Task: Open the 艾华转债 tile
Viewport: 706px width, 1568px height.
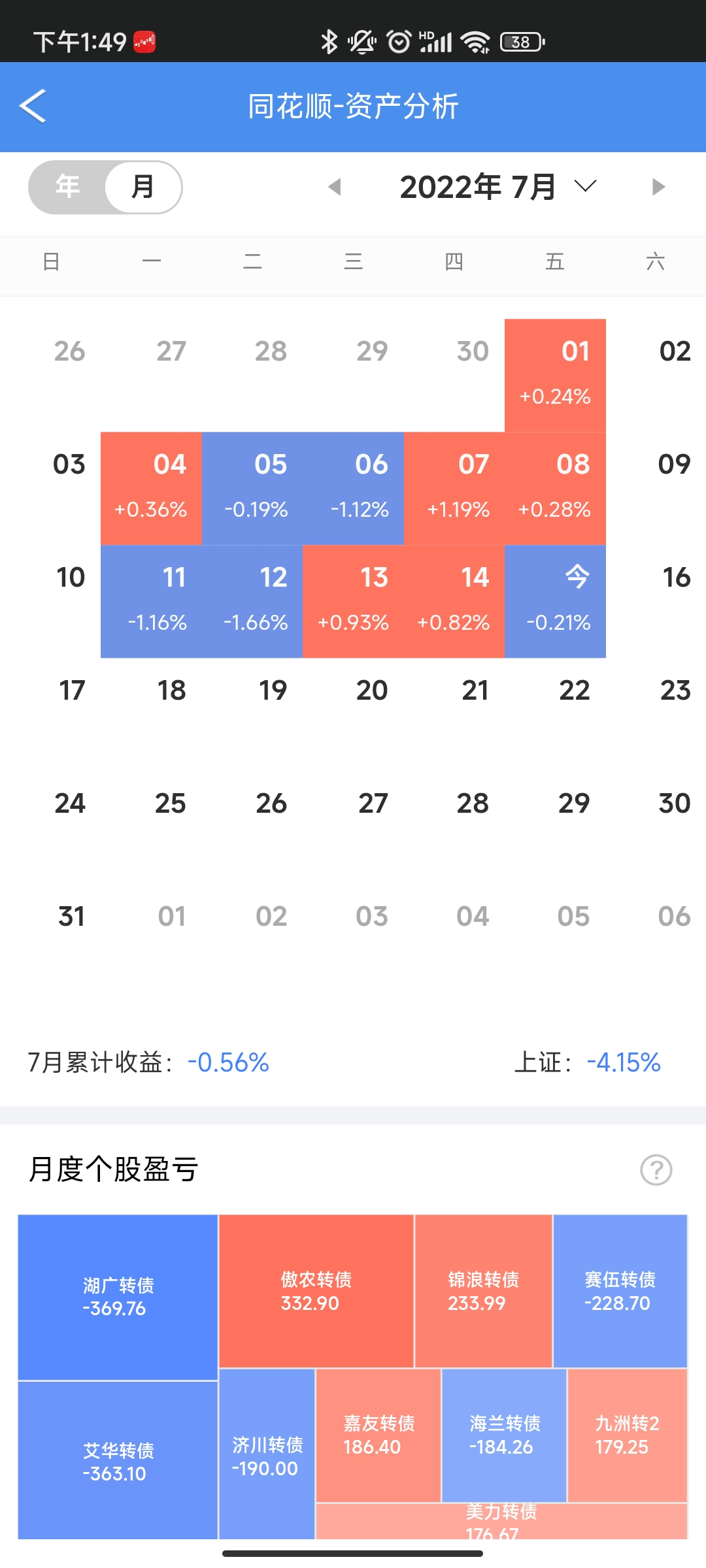Action: click(x=118, y=1461)
